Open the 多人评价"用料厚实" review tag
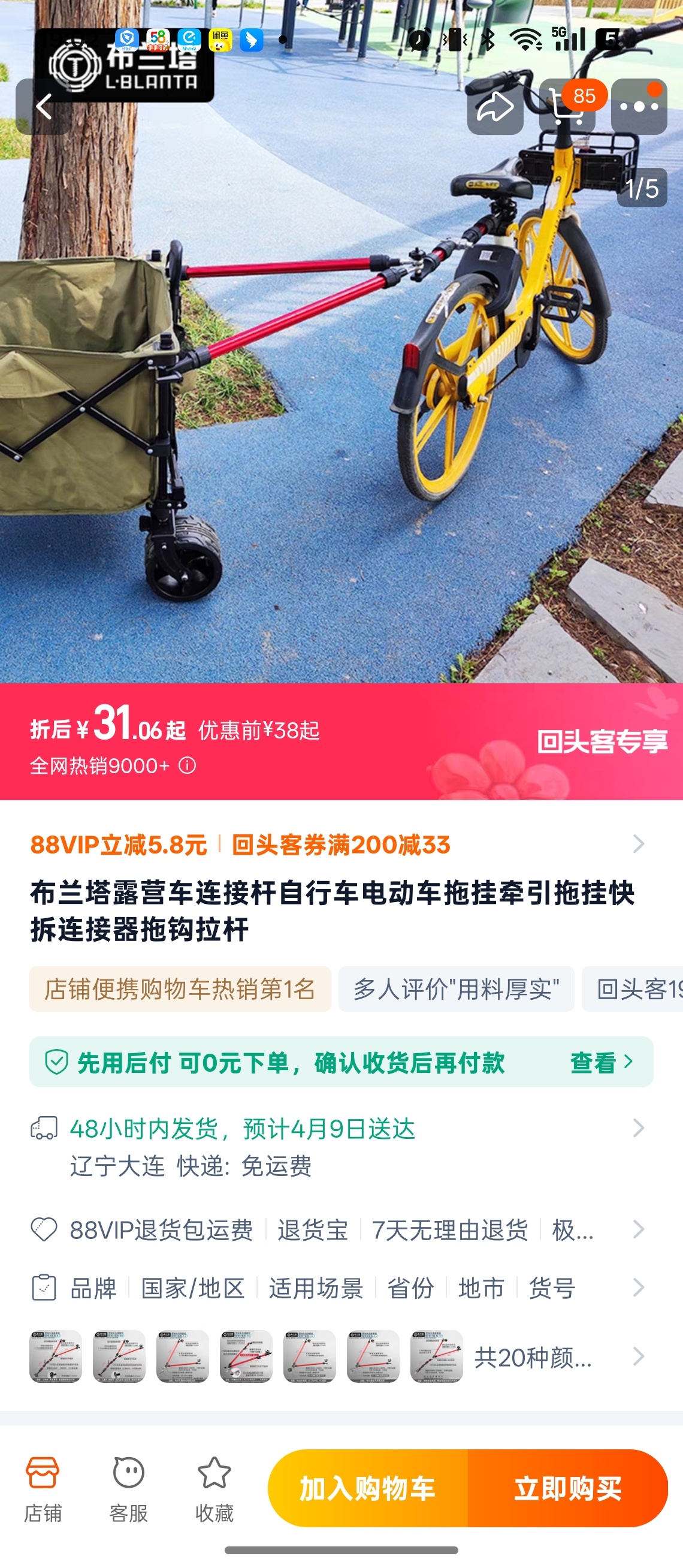 tap(456, 988)
